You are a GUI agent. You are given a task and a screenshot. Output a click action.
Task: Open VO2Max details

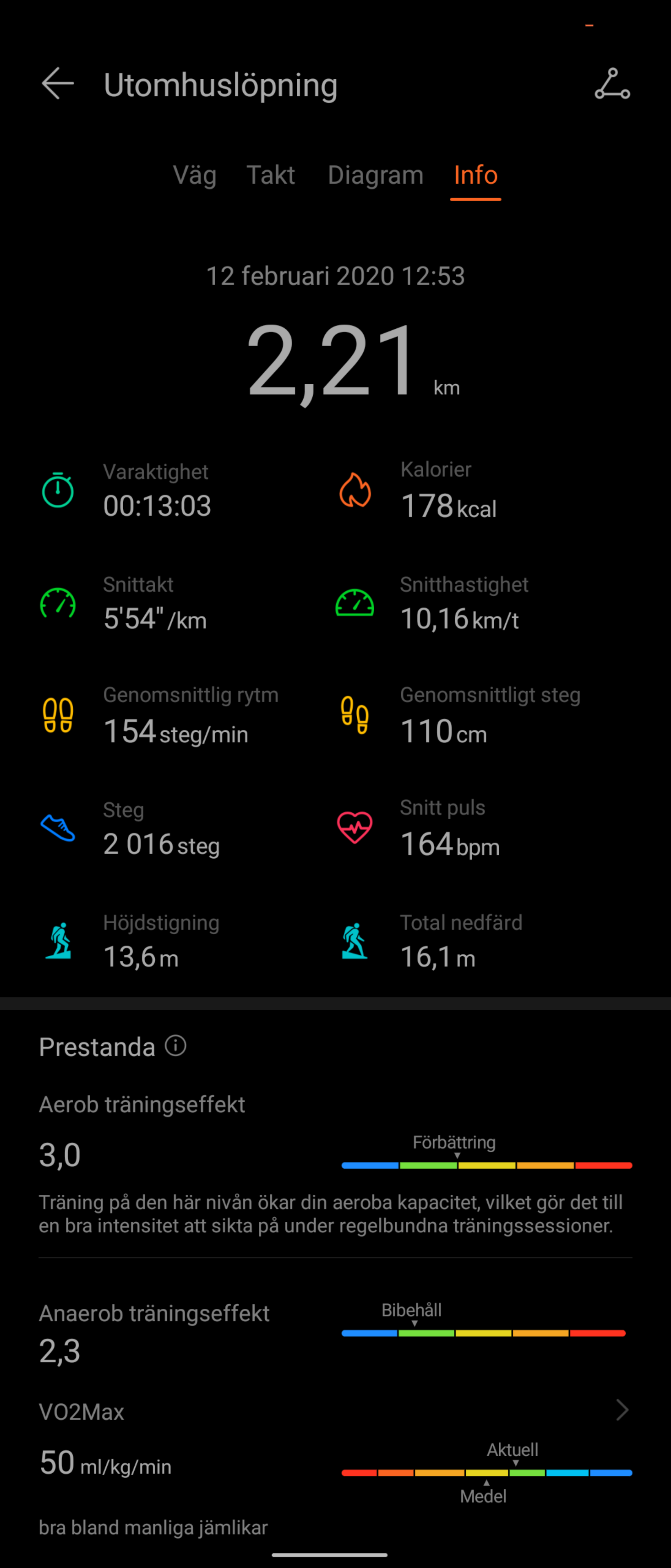pos(622,1410)
